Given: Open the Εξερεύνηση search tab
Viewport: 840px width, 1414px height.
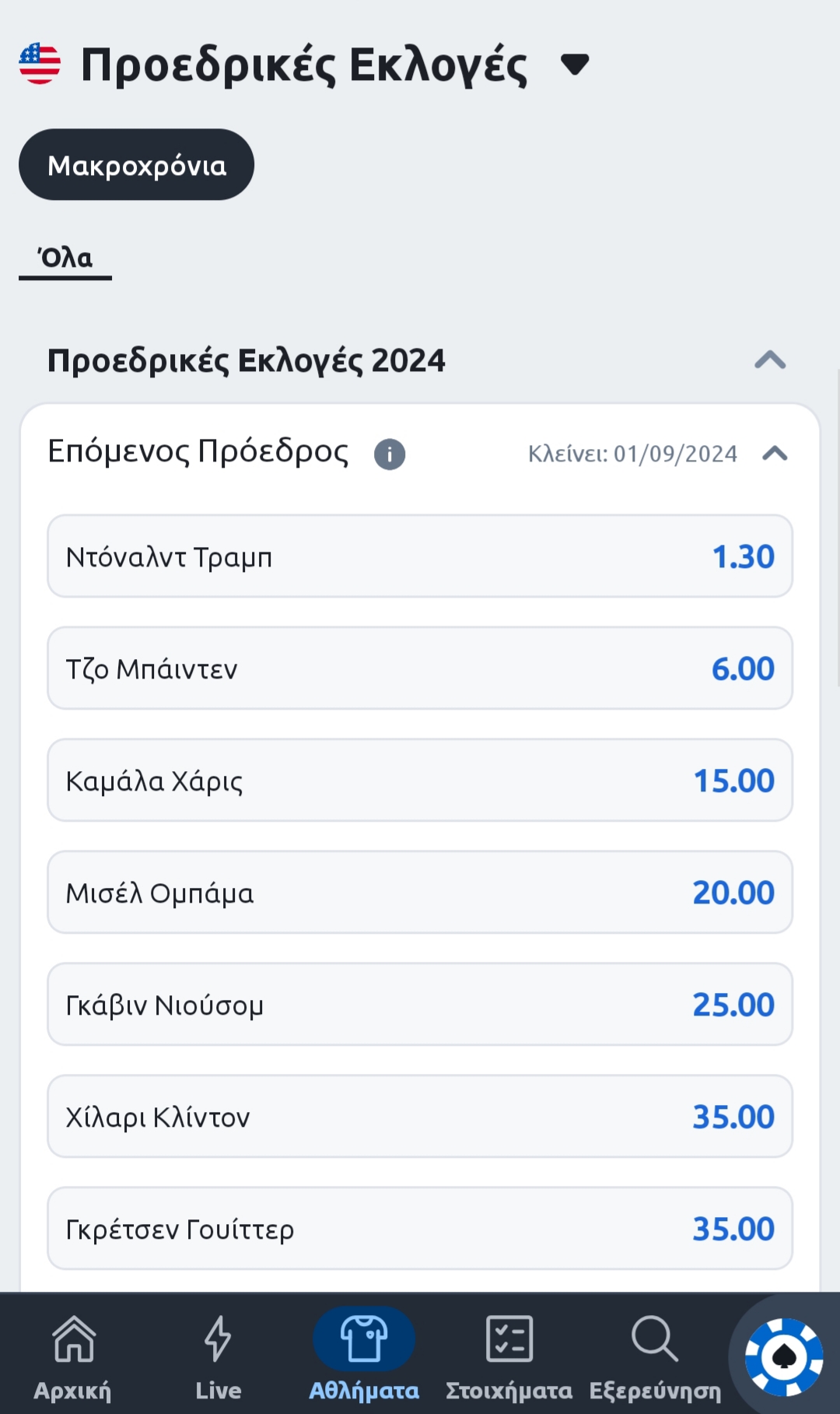Looking at the screenshot, I should [655, 1356].
